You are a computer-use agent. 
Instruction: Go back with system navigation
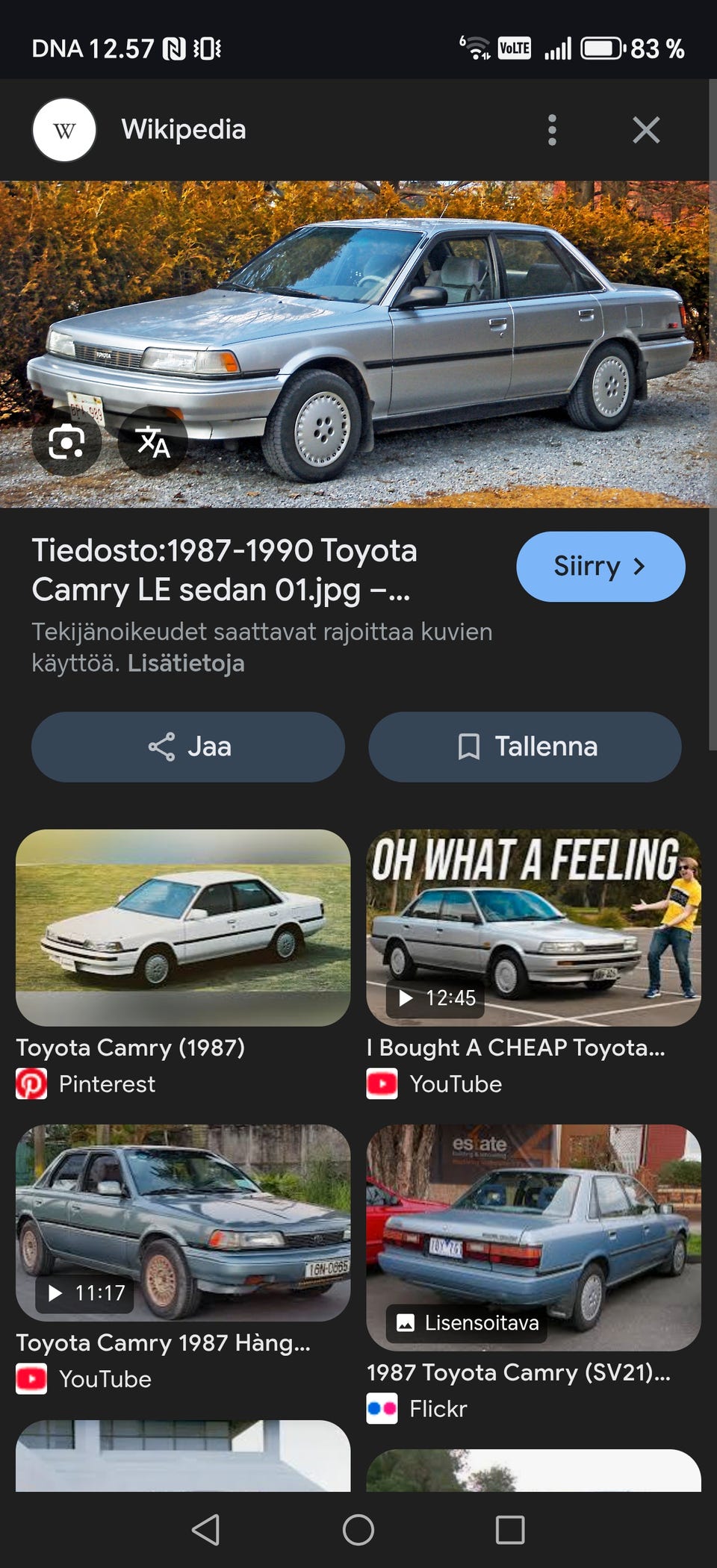click(x=206, y=1529)
